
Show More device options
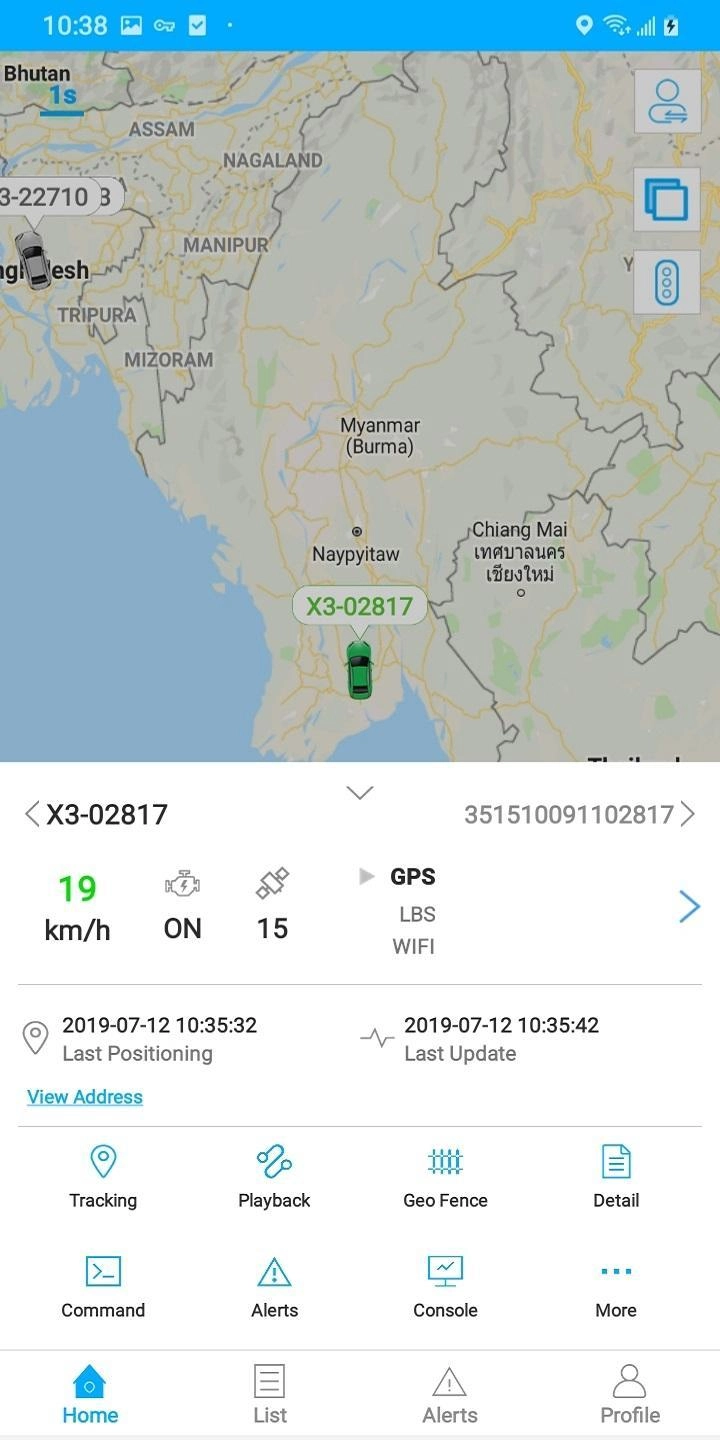(616, 1286)
